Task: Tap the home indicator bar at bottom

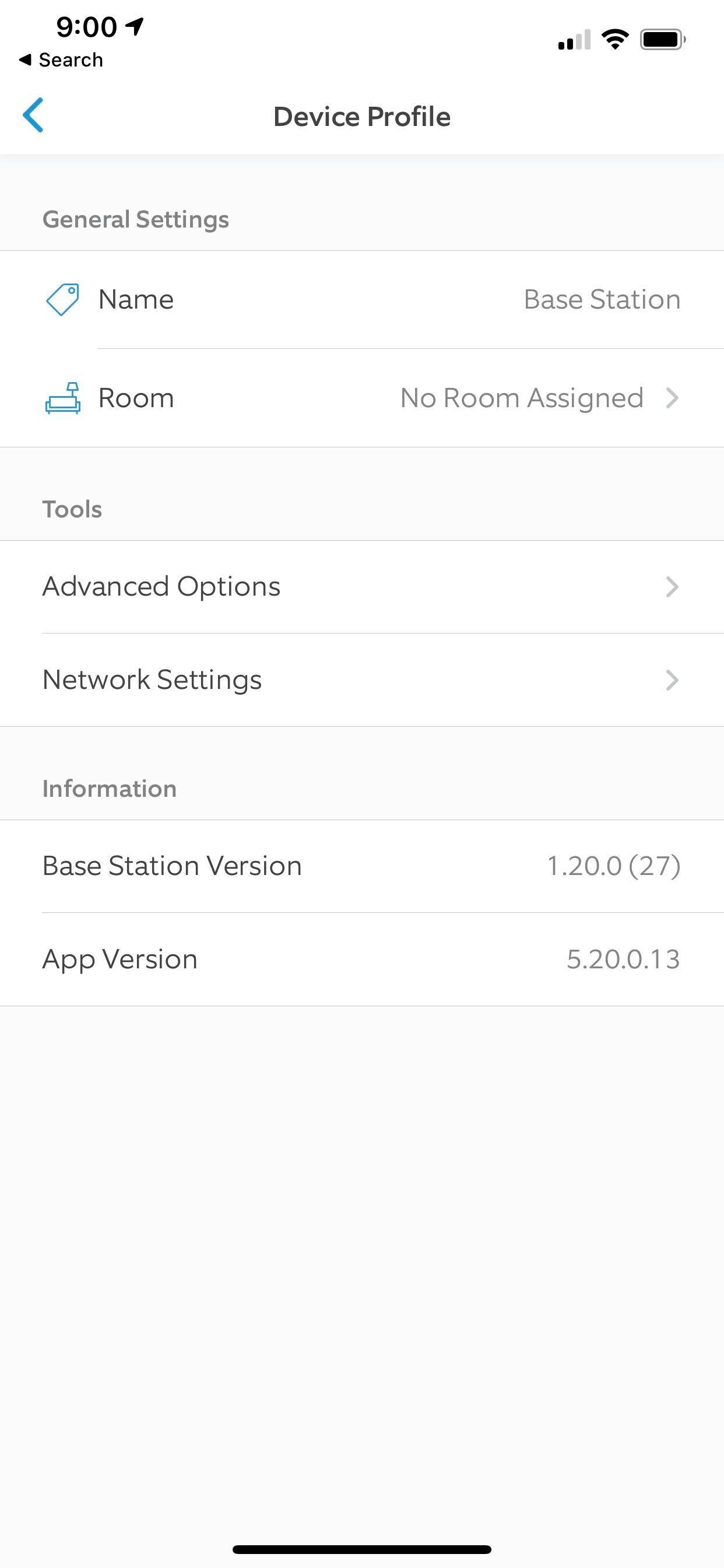Action: [362, 1548]
